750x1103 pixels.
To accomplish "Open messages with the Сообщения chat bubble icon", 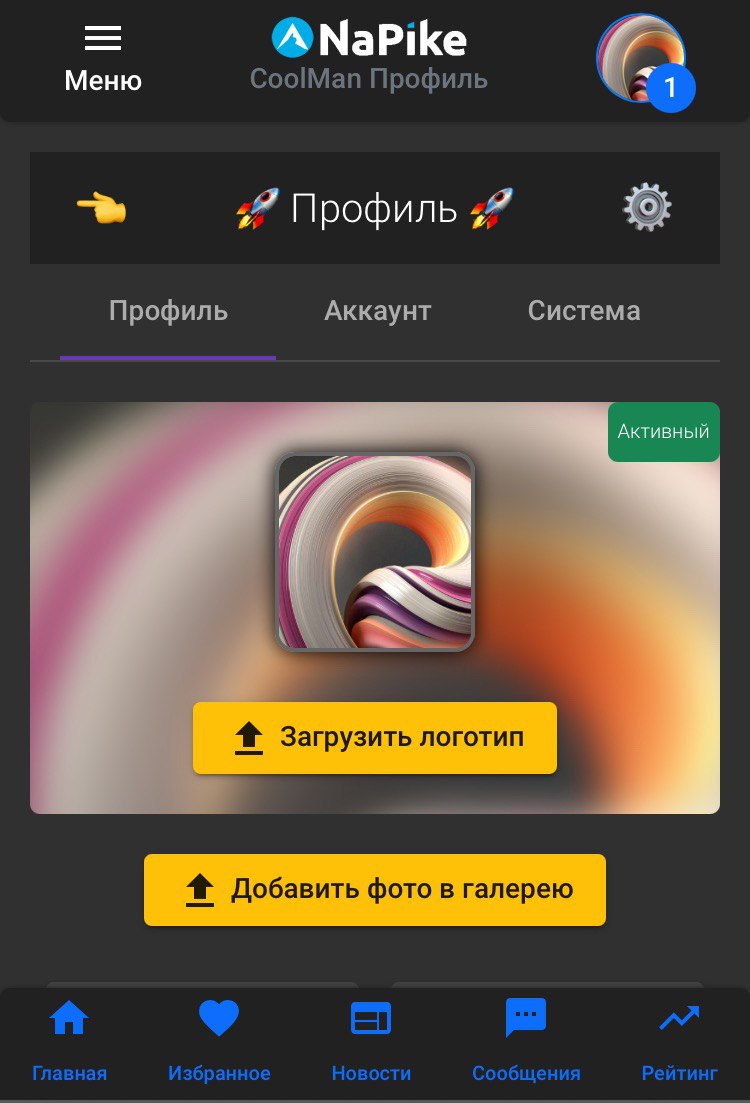I will [524, 1017].
